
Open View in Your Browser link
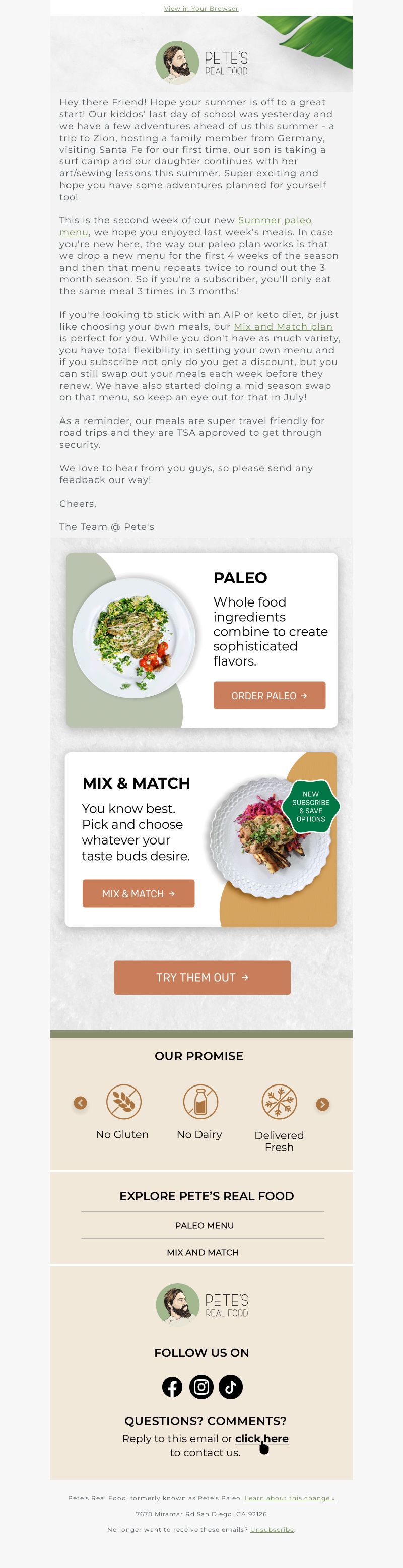(x=200, y=9)
